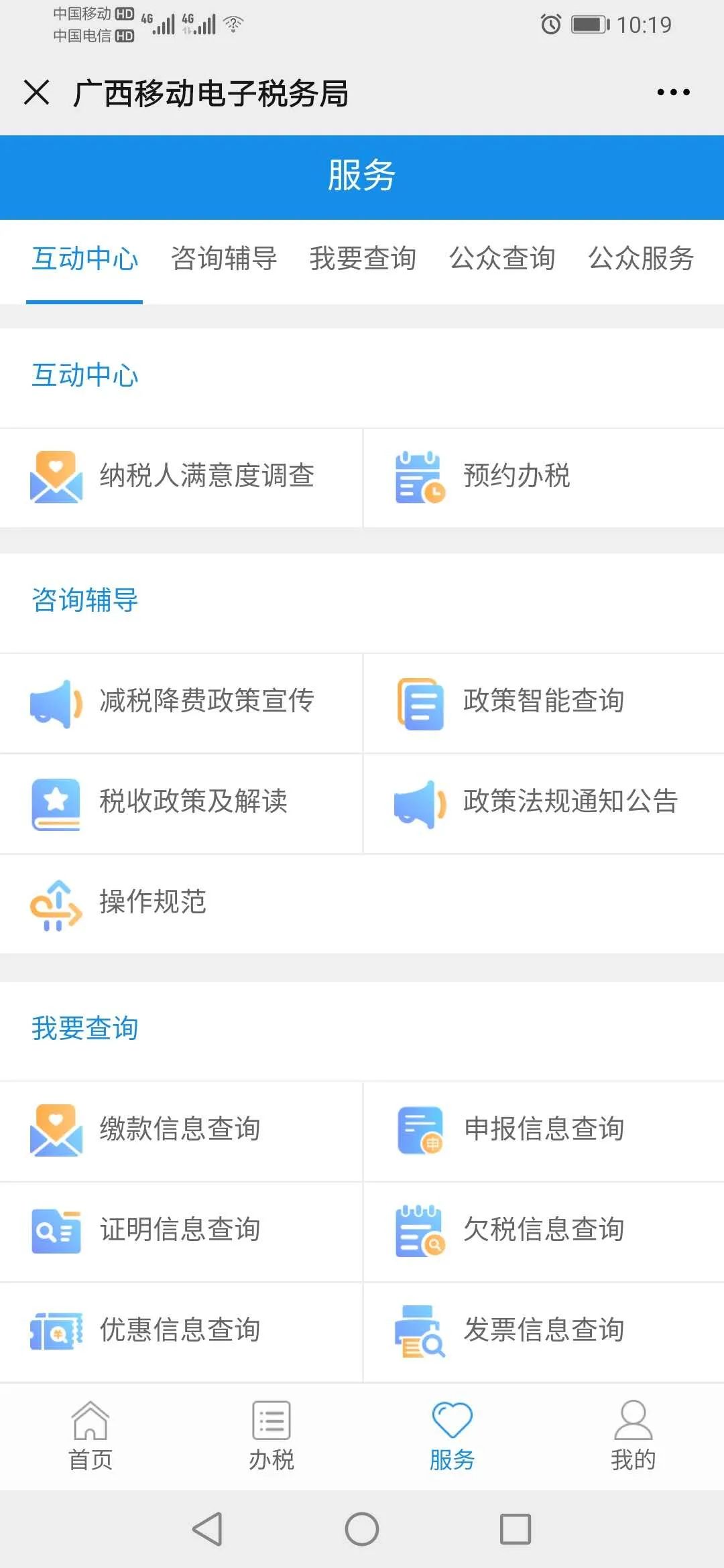This screenshot has height=1568, width=724.
Task: Open the 我的 bottom tab
Action: pyautogui.click(x=633, y=1436)
